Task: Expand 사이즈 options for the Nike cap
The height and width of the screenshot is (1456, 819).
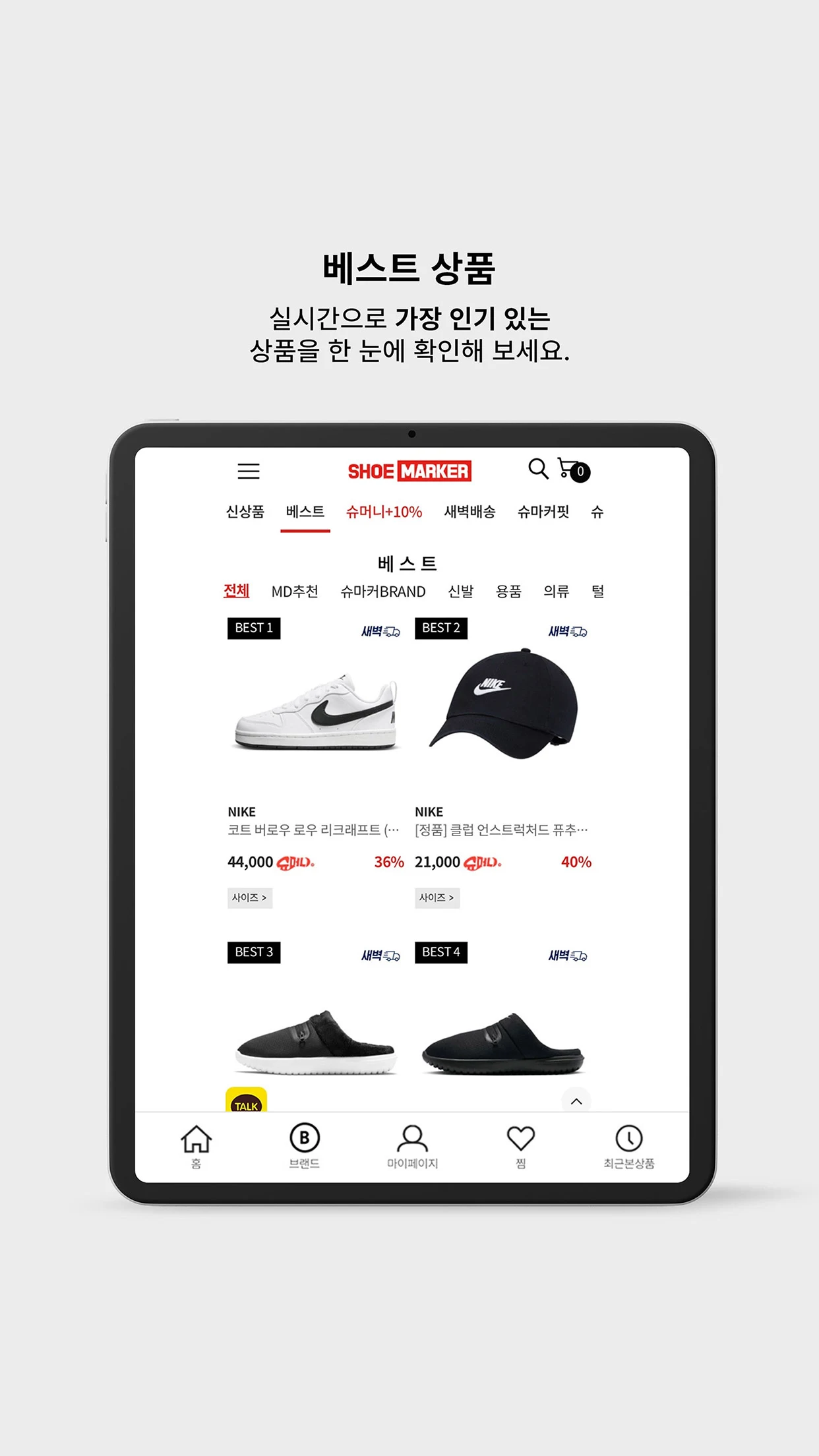Action: click(x=438, y=898)
